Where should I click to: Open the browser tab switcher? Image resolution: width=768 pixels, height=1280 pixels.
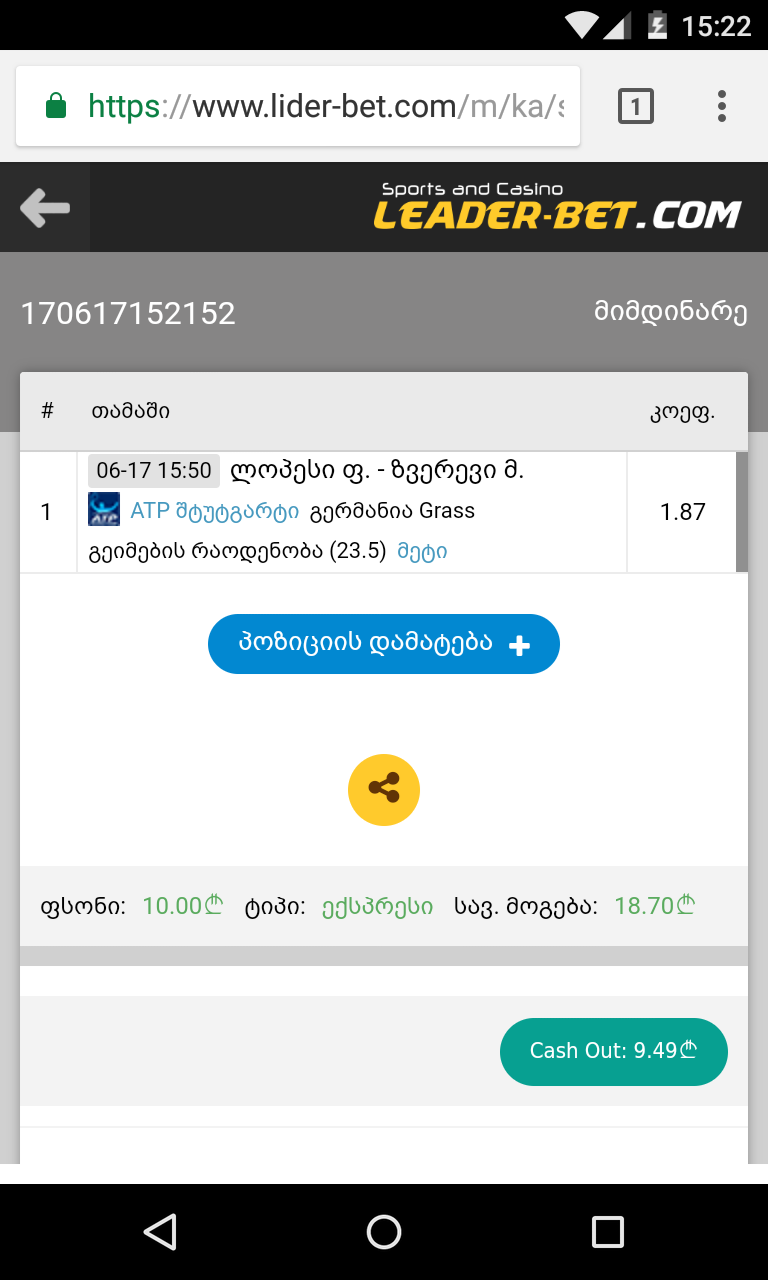[636, 106]
